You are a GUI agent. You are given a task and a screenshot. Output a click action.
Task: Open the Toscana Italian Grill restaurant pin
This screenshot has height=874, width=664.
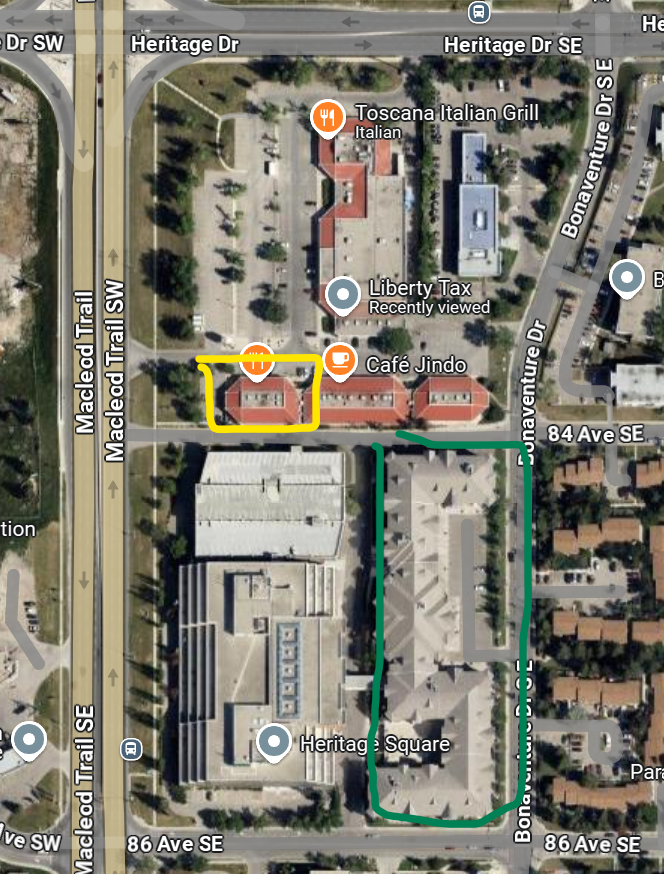click(327, 118)
